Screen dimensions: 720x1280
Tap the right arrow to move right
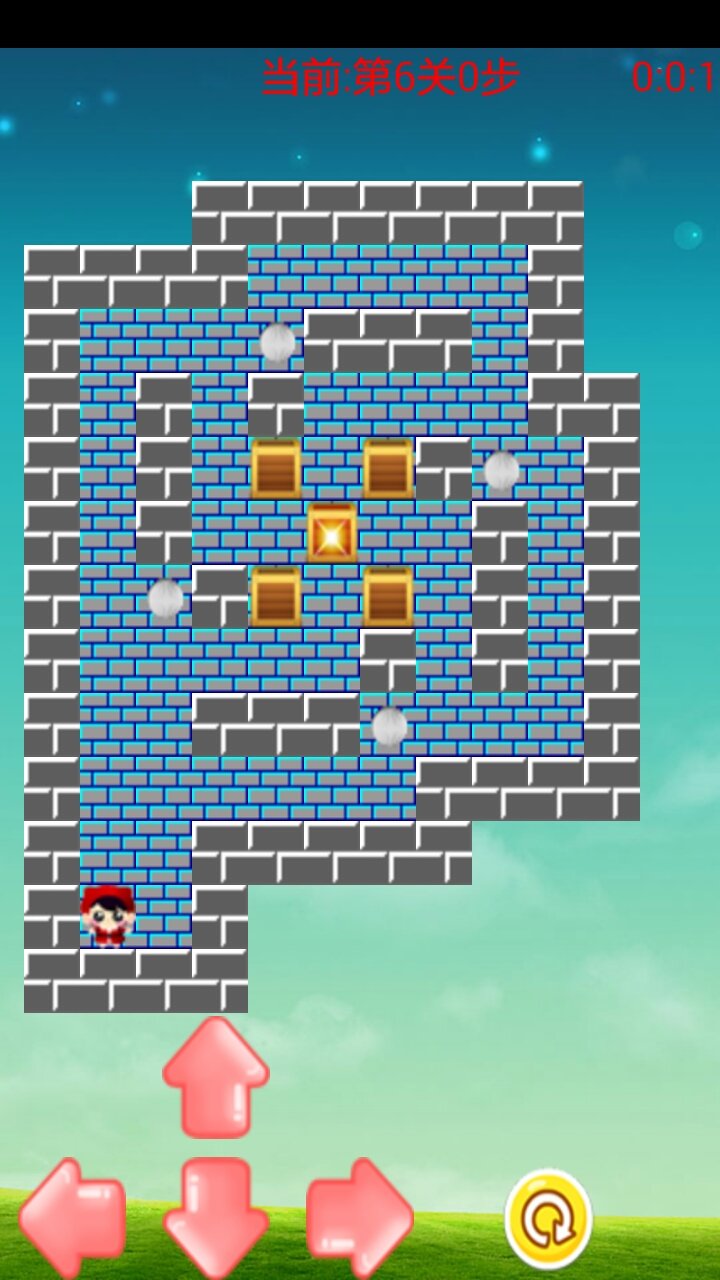360,1217
